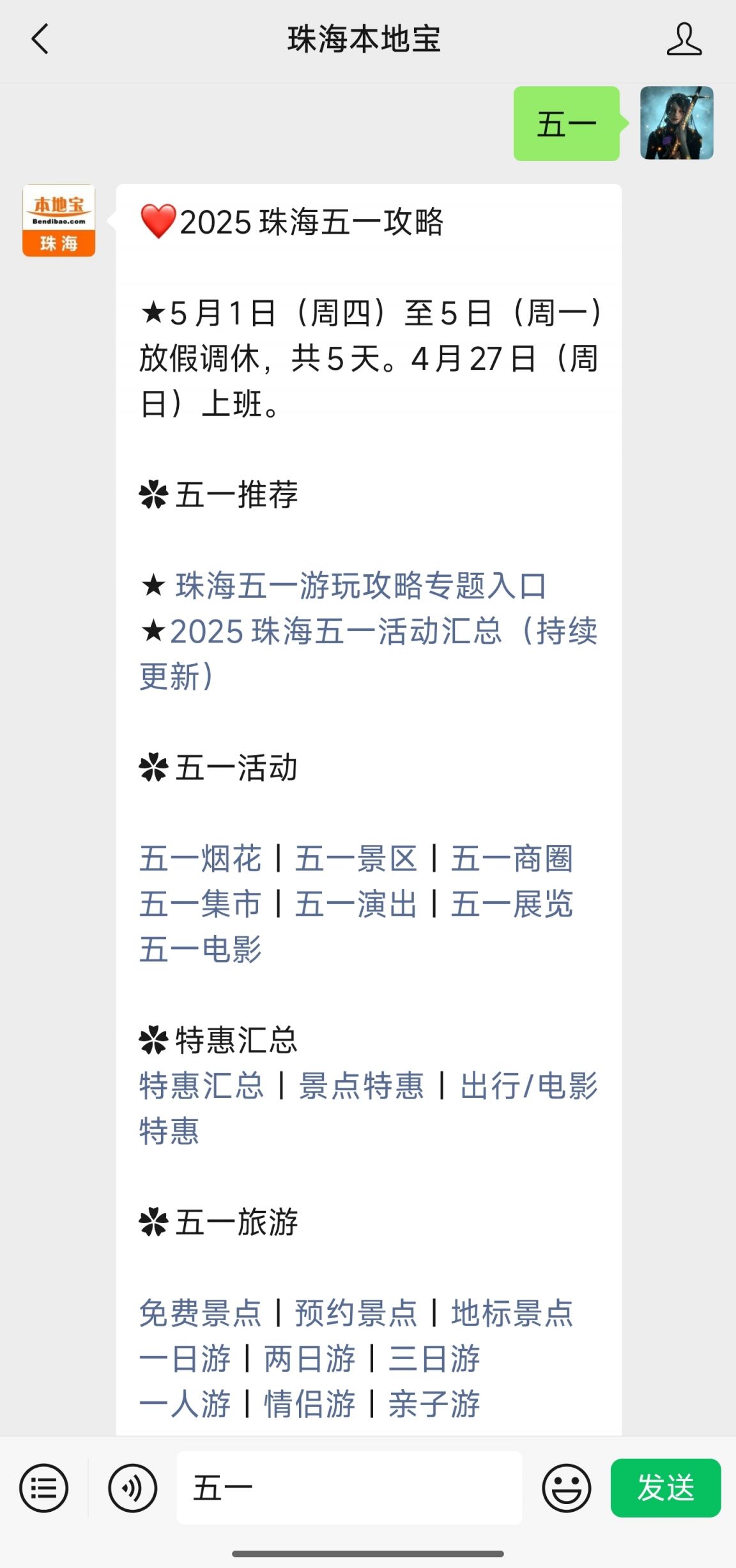Open the emoji picker
This screenshot has height=1568, width=736.
pyautogui.click(x=567, y=1488)
